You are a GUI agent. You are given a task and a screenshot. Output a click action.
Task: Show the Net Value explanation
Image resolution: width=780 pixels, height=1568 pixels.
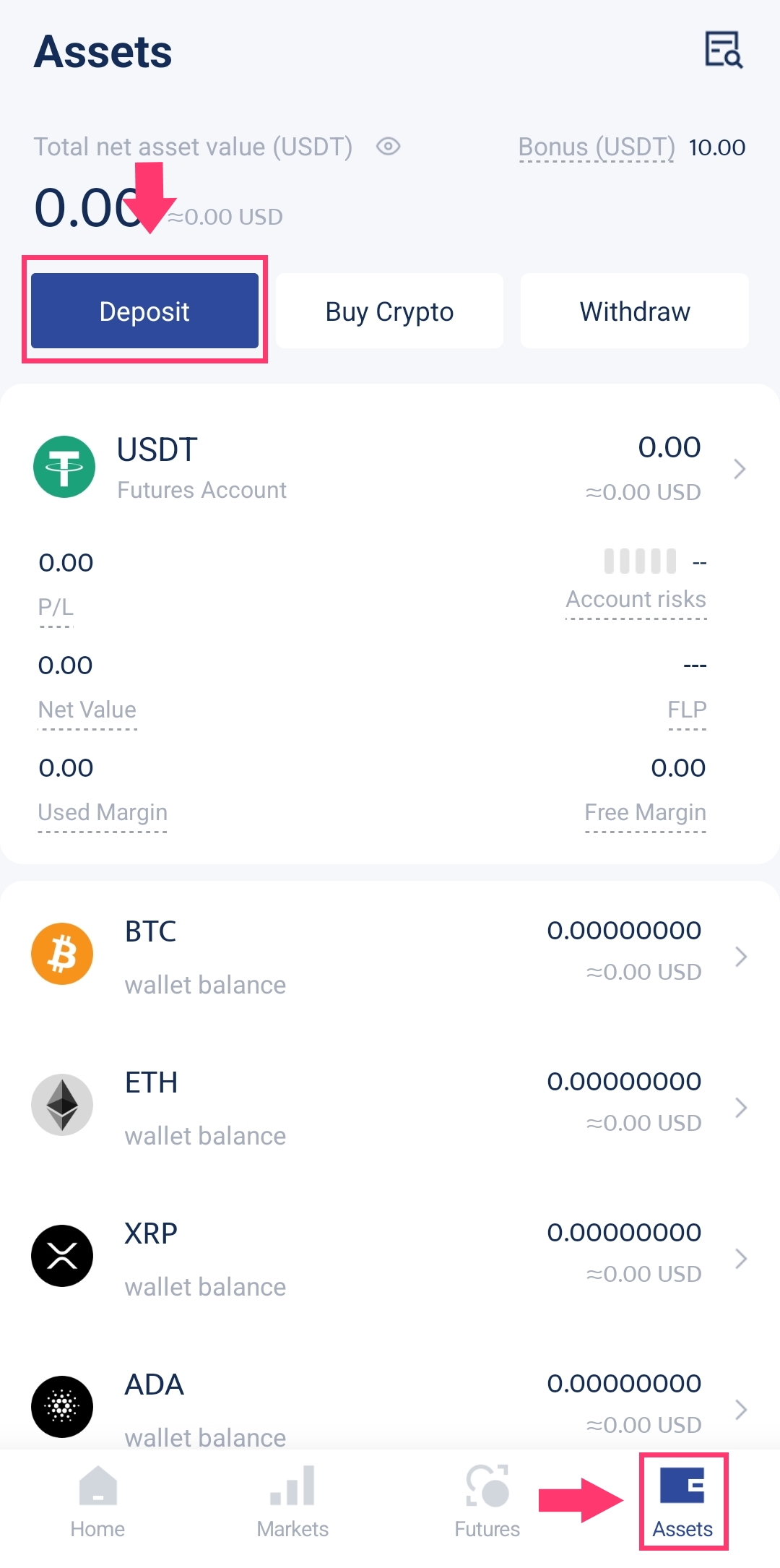tap(87, 710)
